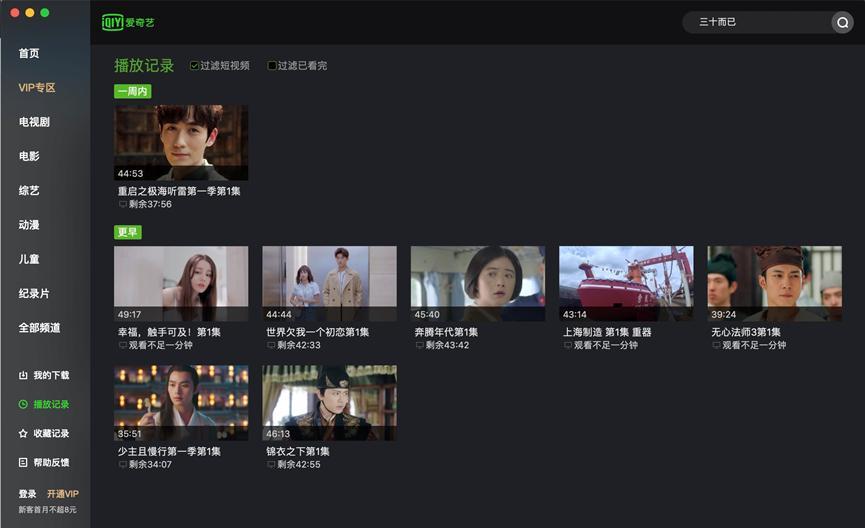
Task: Resume 重启之极海听雷第一季第1集
Action: 180,142
